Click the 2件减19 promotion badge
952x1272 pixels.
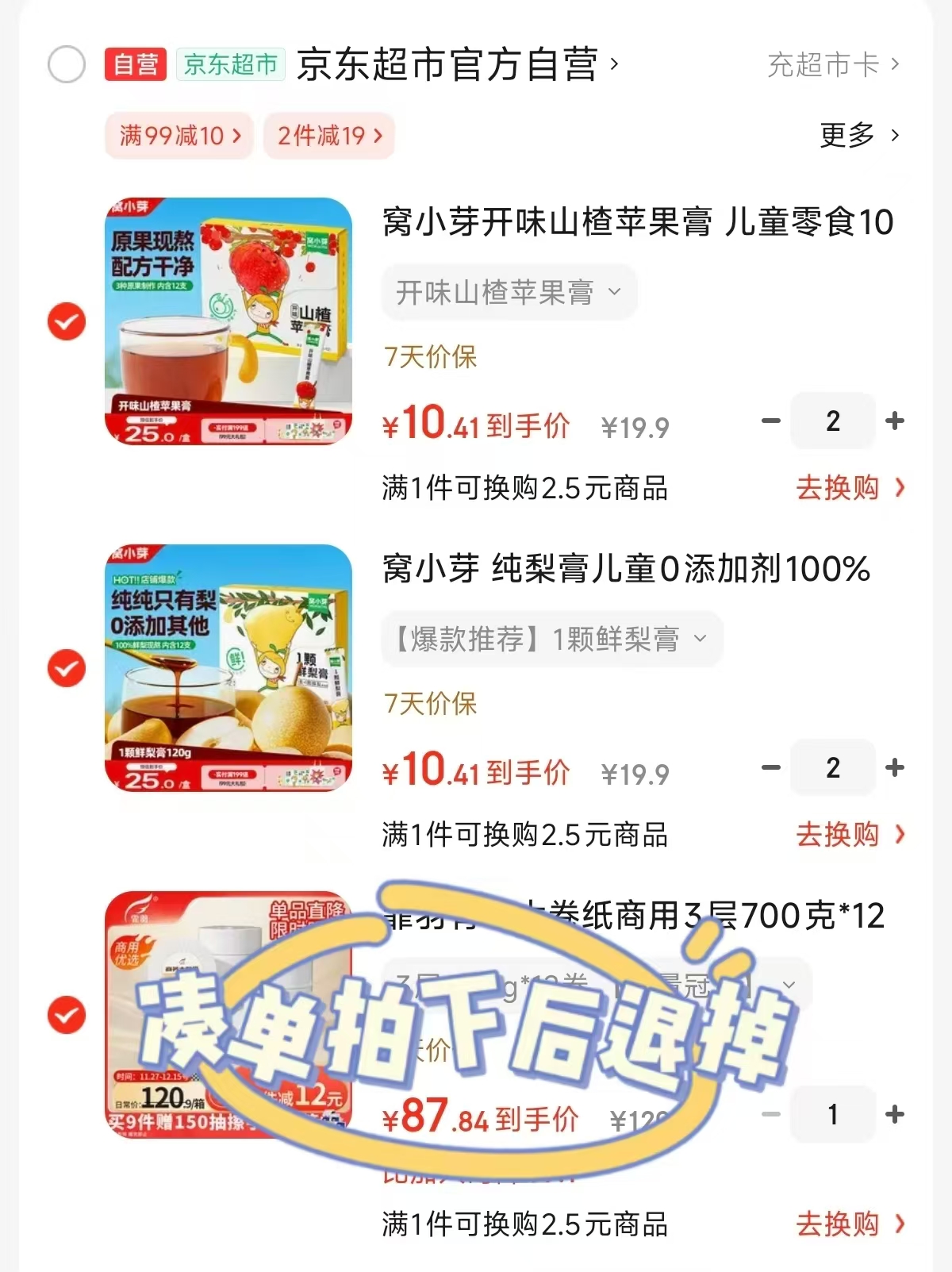coord(328,136)
